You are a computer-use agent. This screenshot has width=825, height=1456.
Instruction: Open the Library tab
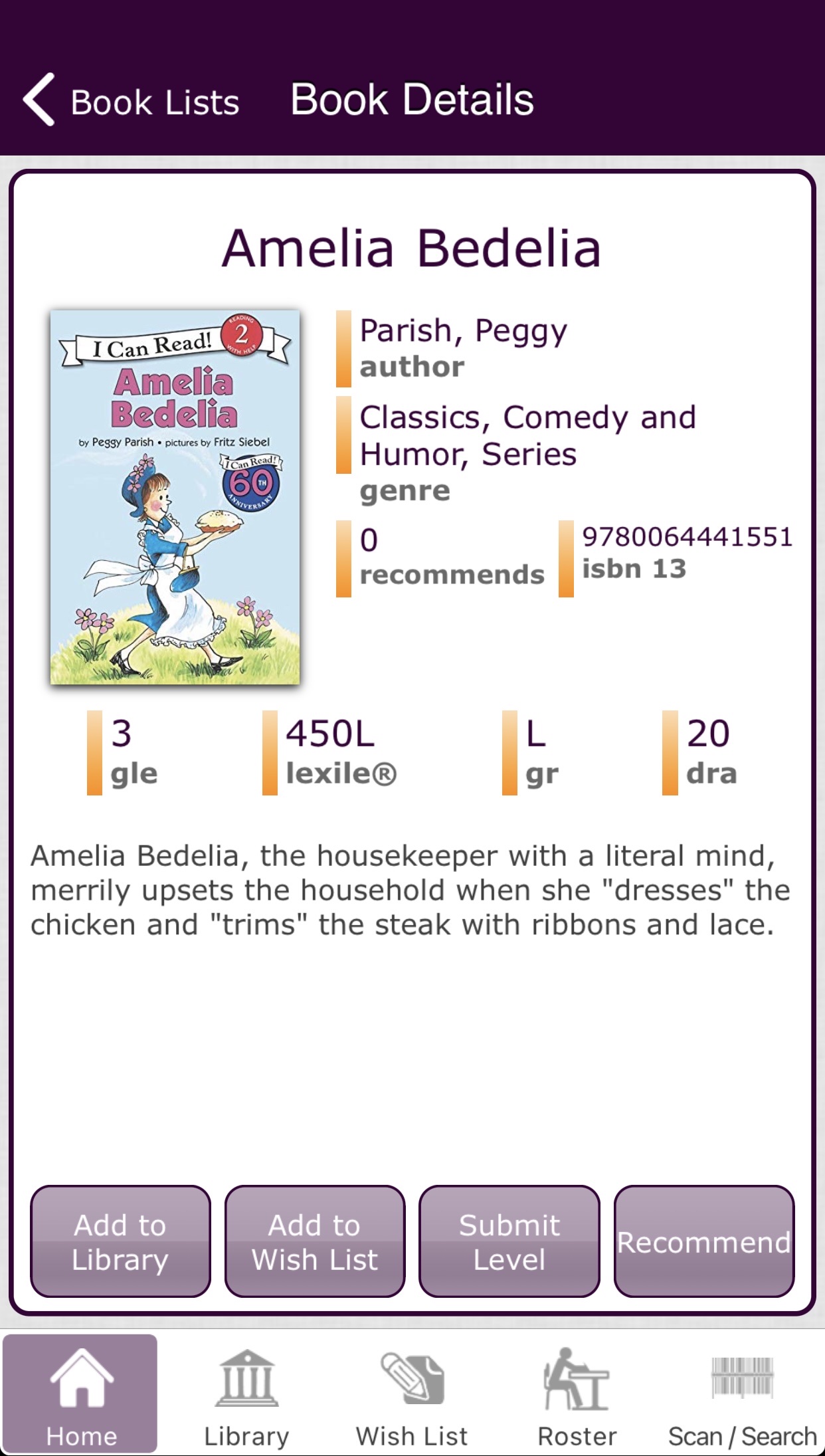click(246, 1394)
